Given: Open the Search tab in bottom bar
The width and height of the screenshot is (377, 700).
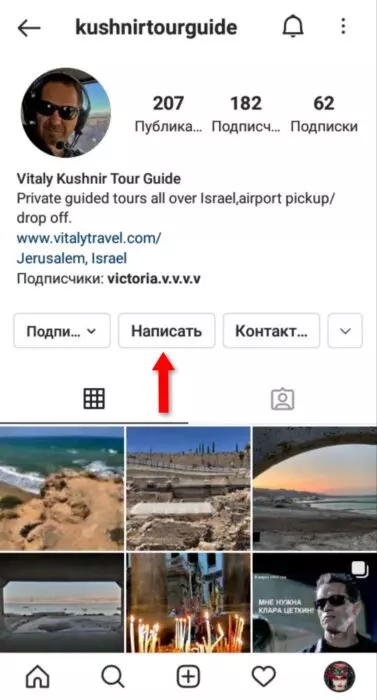Looking at the screenshot, I should point(113,677).
